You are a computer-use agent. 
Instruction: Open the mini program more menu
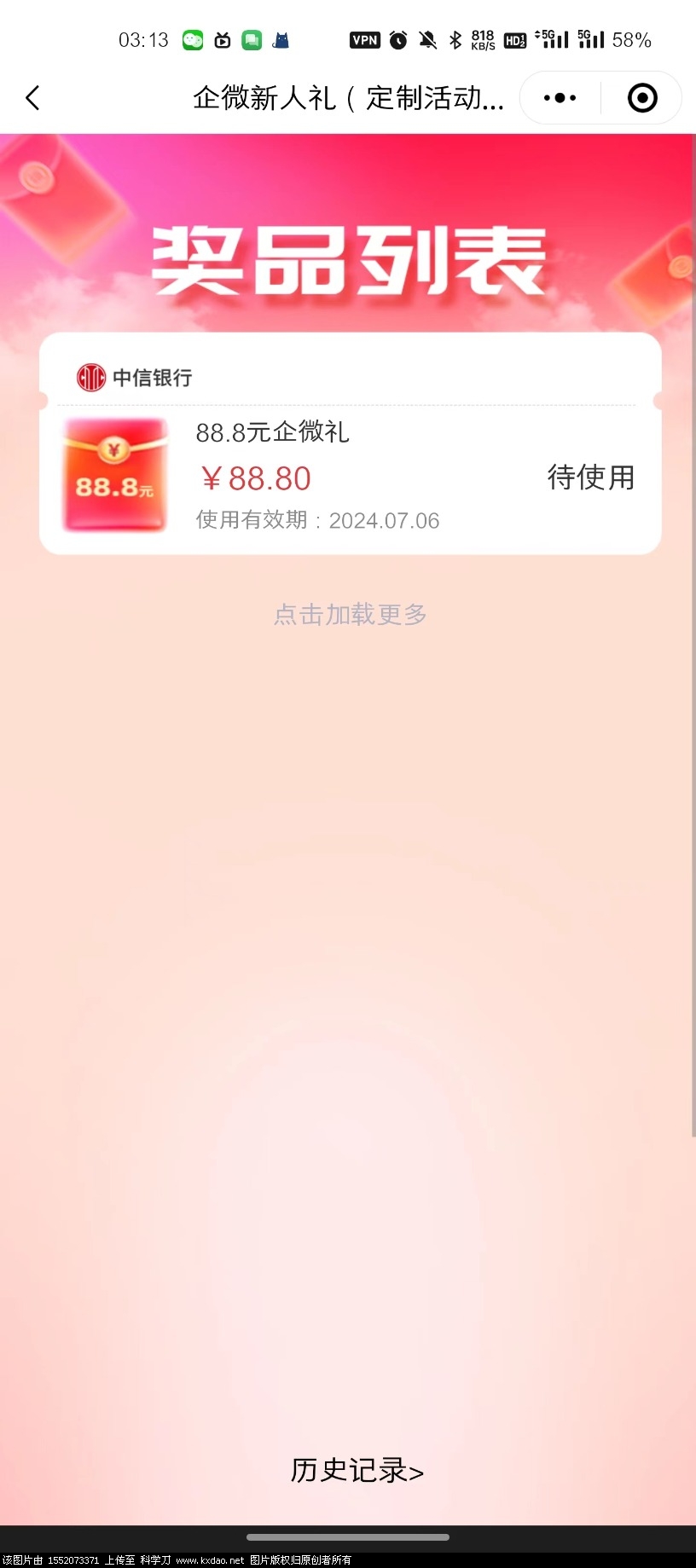[560, 98]
